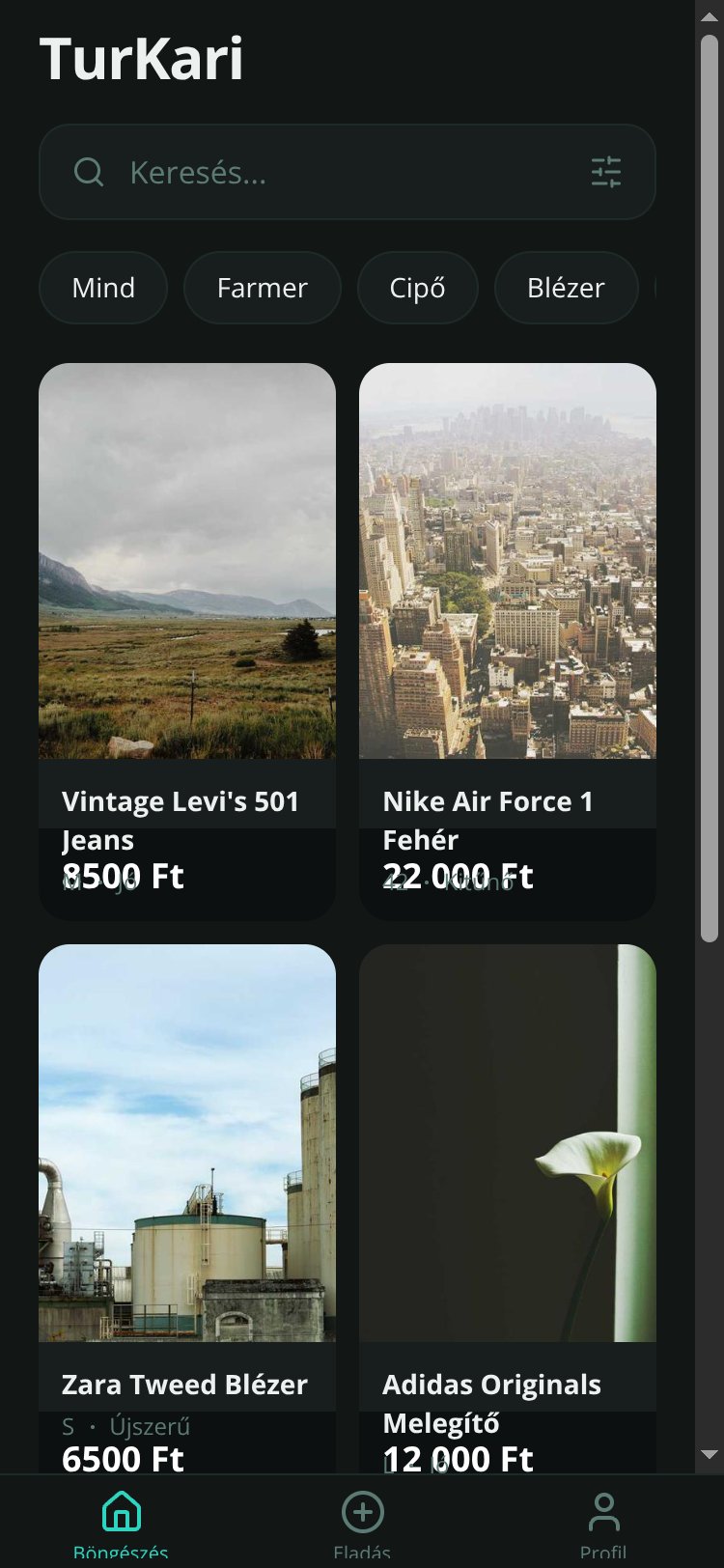Tap the Keresés search field
The image size is (724, 1568).
pos(348,172)
